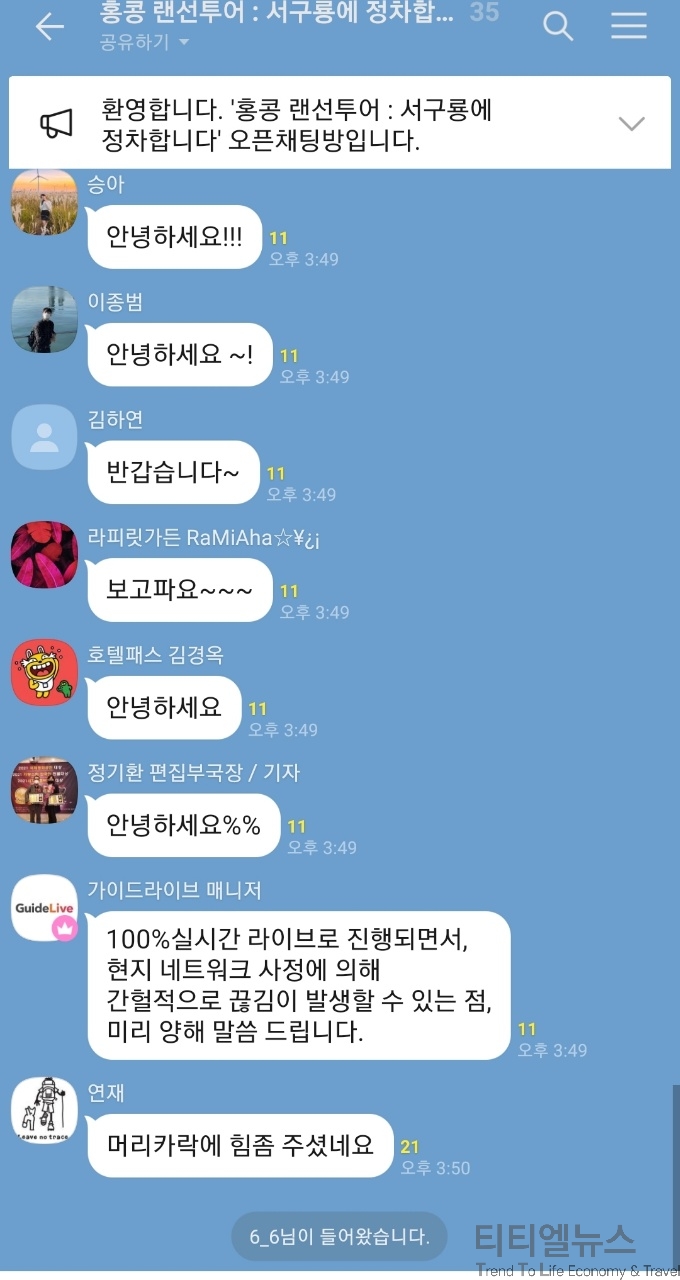Viewport: 680px width, 1280px height.
Task: Tap 김하연's default profile avatar
Action: click(x=44, y=437)
